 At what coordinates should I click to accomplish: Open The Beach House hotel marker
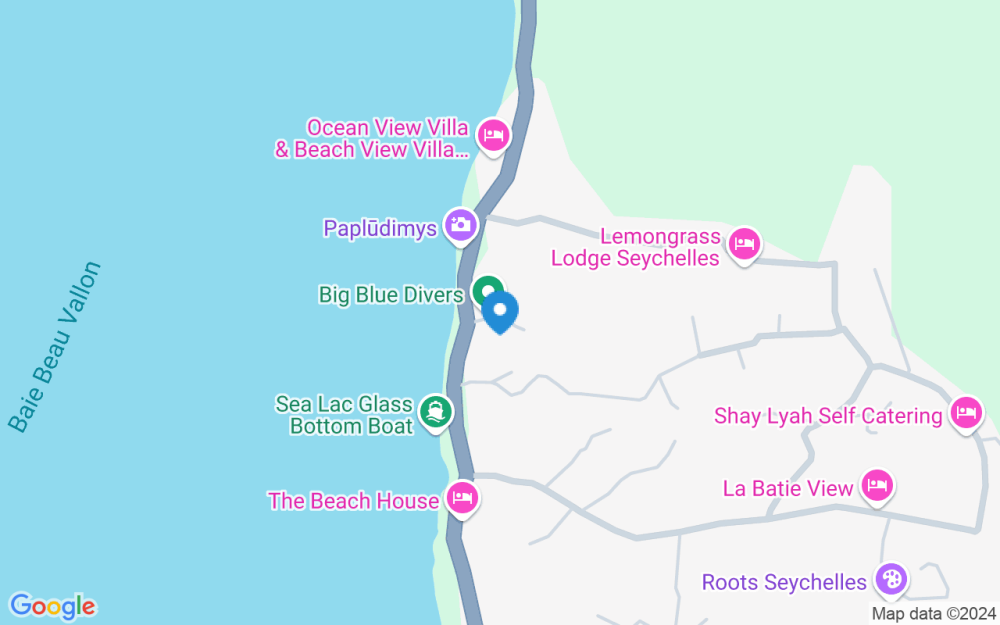(x=462, y=498)
